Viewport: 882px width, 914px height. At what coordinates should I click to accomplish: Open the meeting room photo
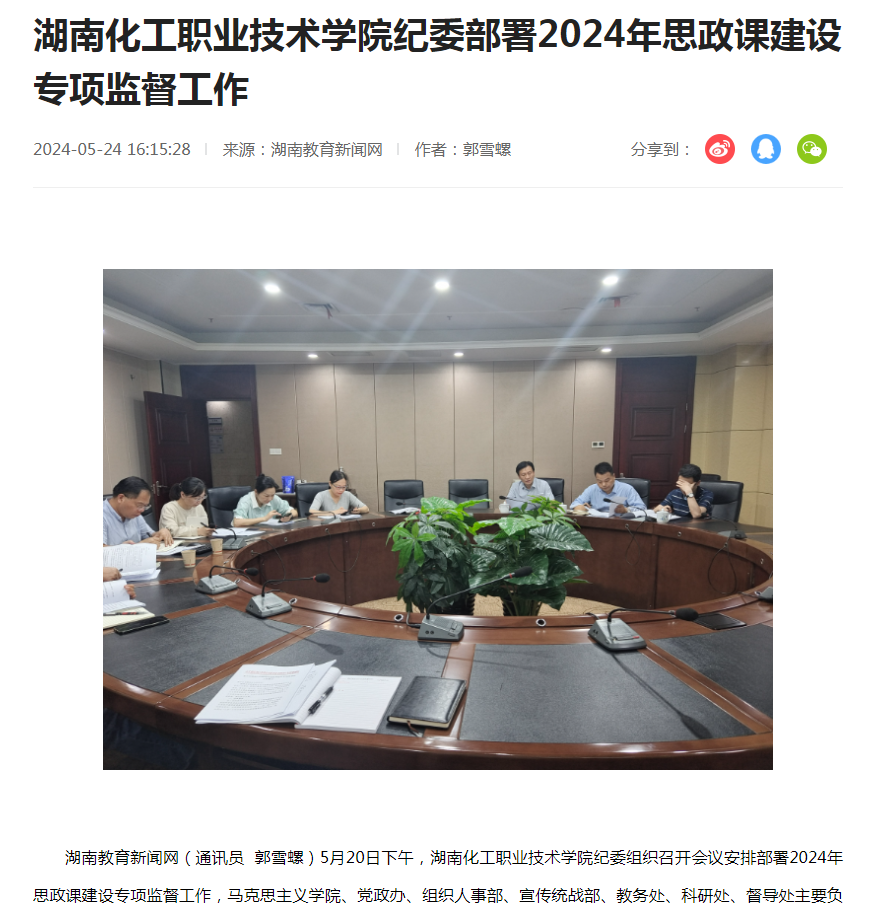coord(437,519)
